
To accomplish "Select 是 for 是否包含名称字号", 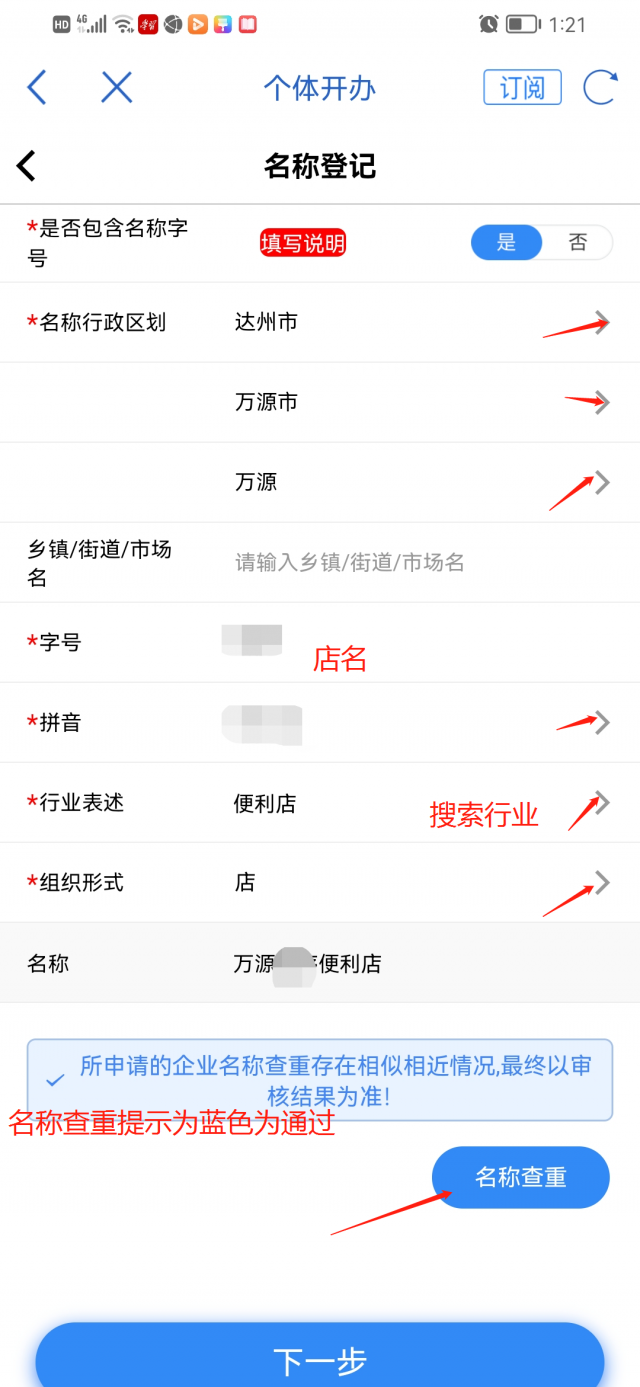I will click(x=507, y=242).
